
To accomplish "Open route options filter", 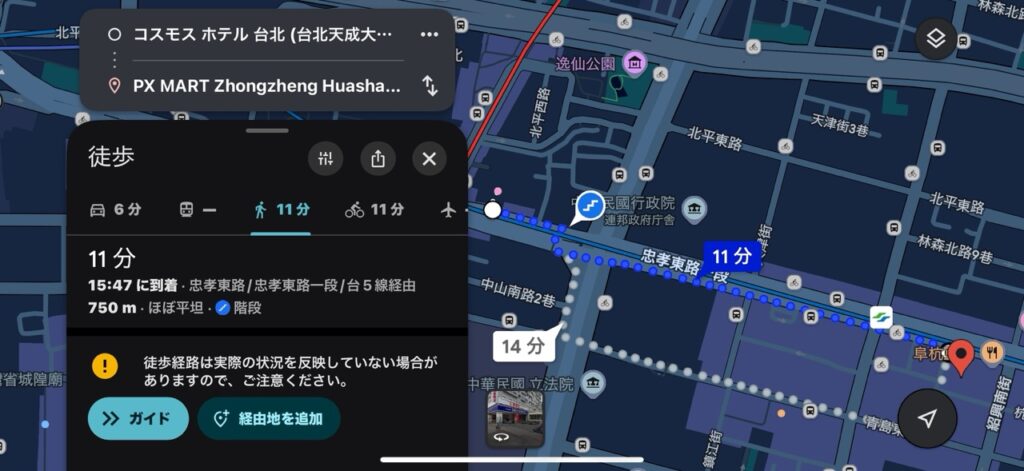I will [x=326, y=158].
